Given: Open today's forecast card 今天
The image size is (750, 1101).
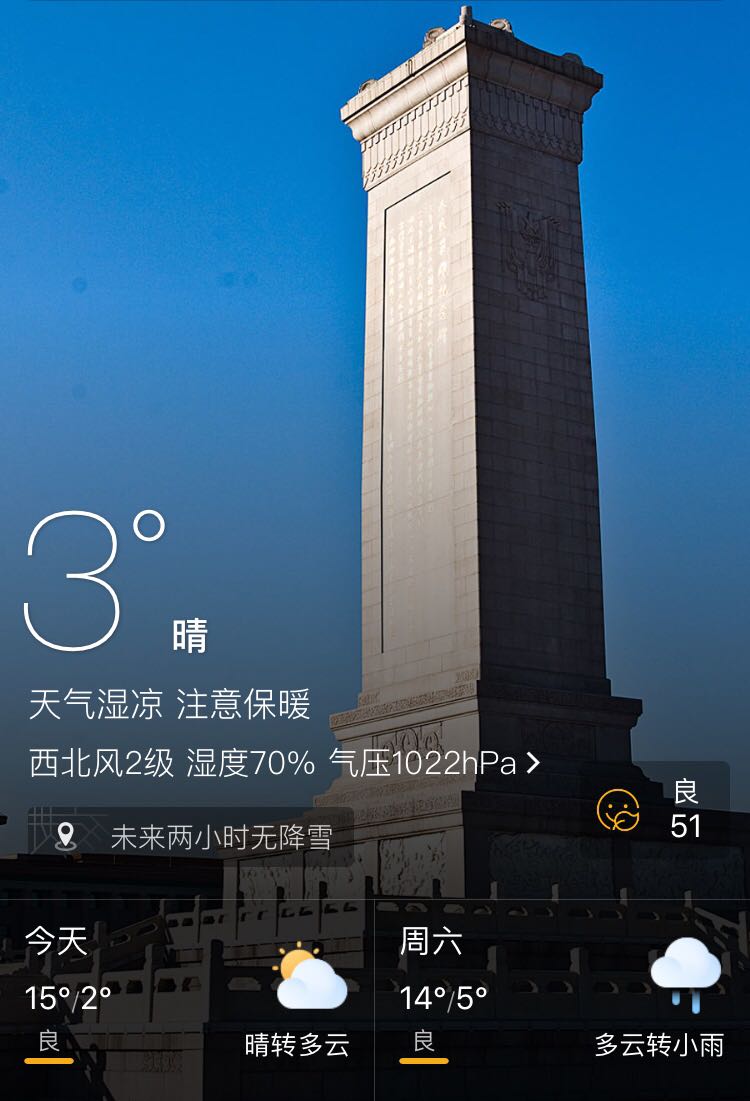Looking at the screenshot, I should coord(187,998).
